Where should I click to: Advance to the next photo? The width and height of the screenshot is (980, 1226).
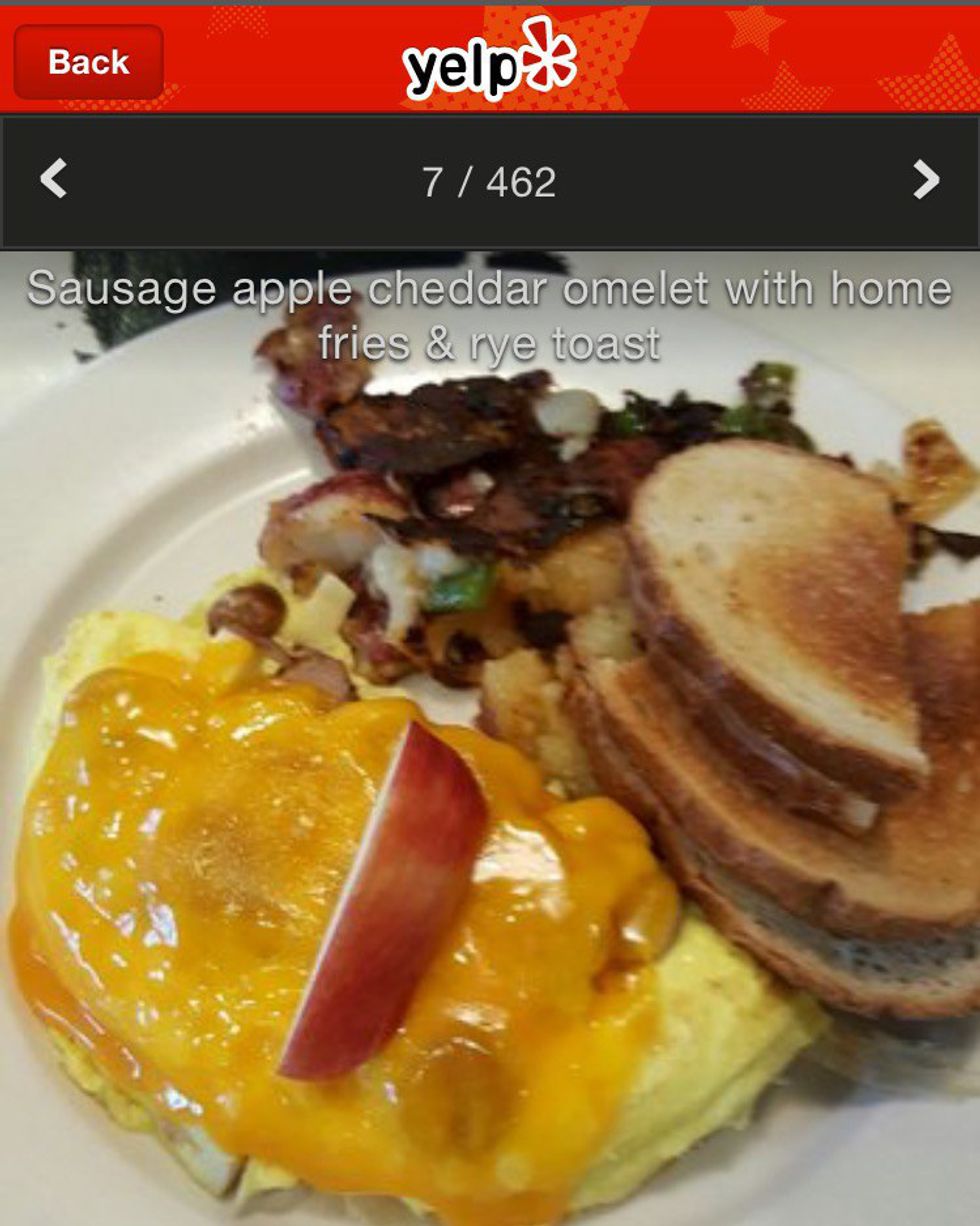point(926,180)
